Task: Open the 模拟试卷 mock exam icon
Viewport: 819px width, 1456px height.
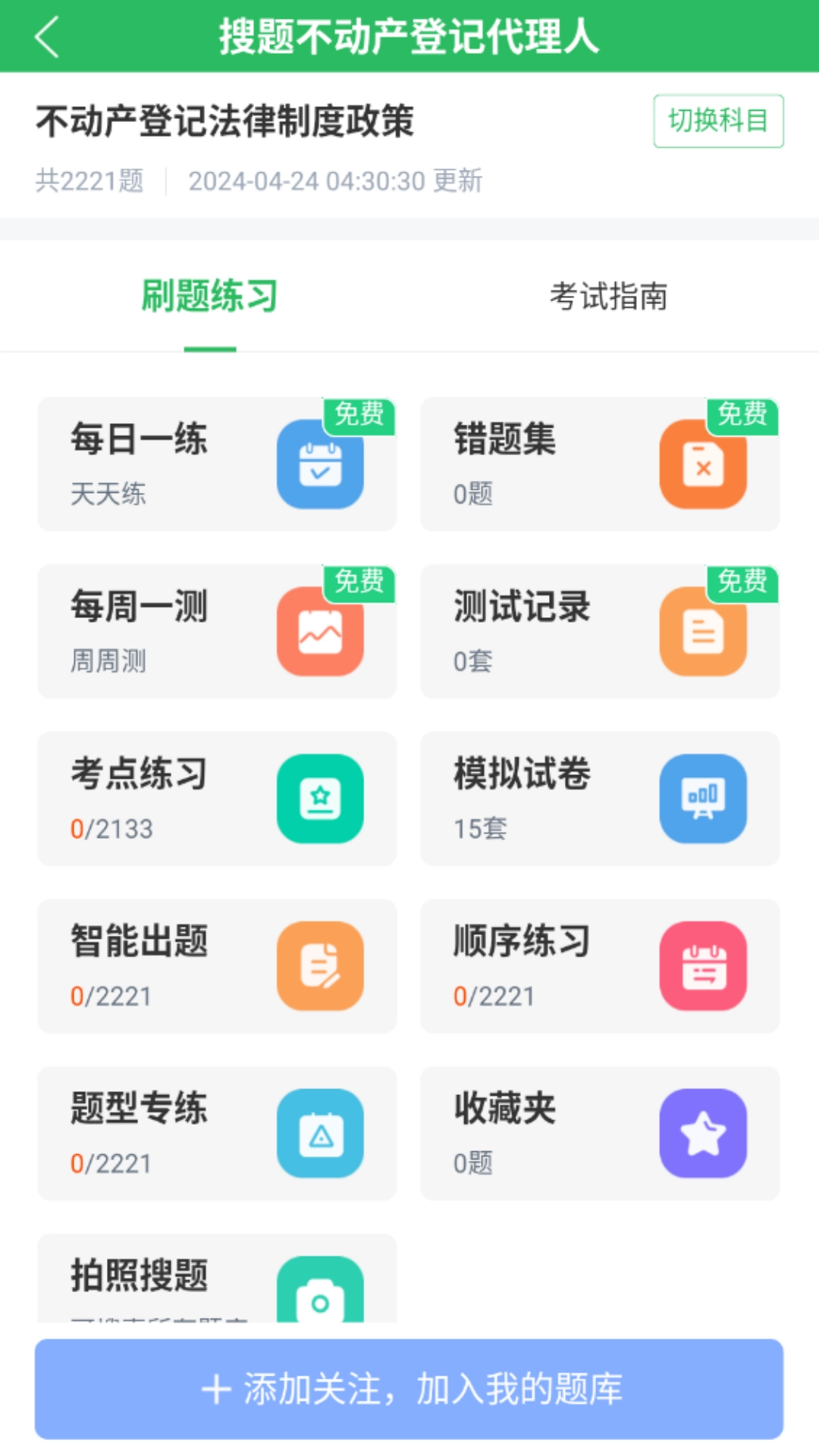Action: (704, 799)
